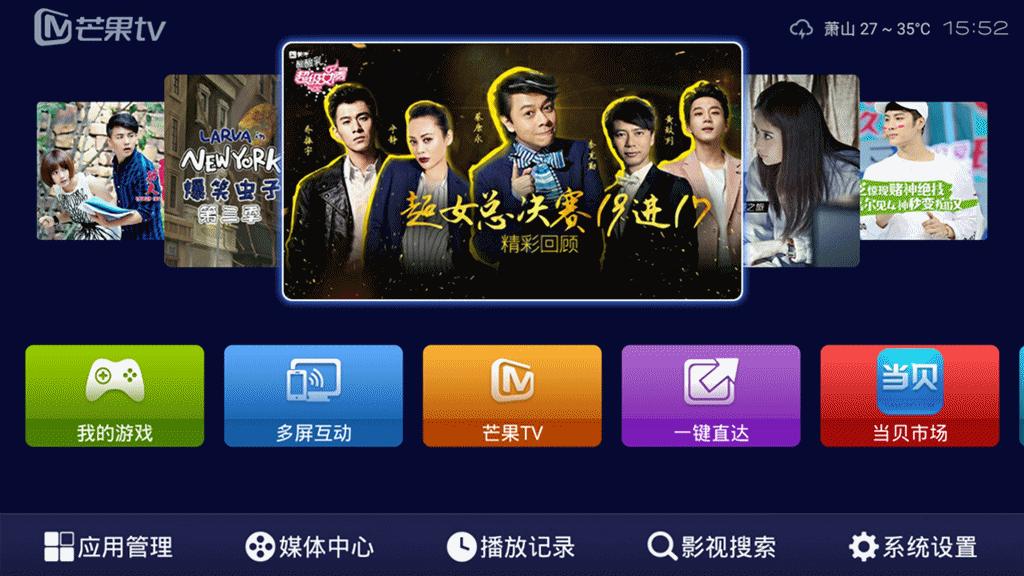View 播放记录 history

coord(511,546)
